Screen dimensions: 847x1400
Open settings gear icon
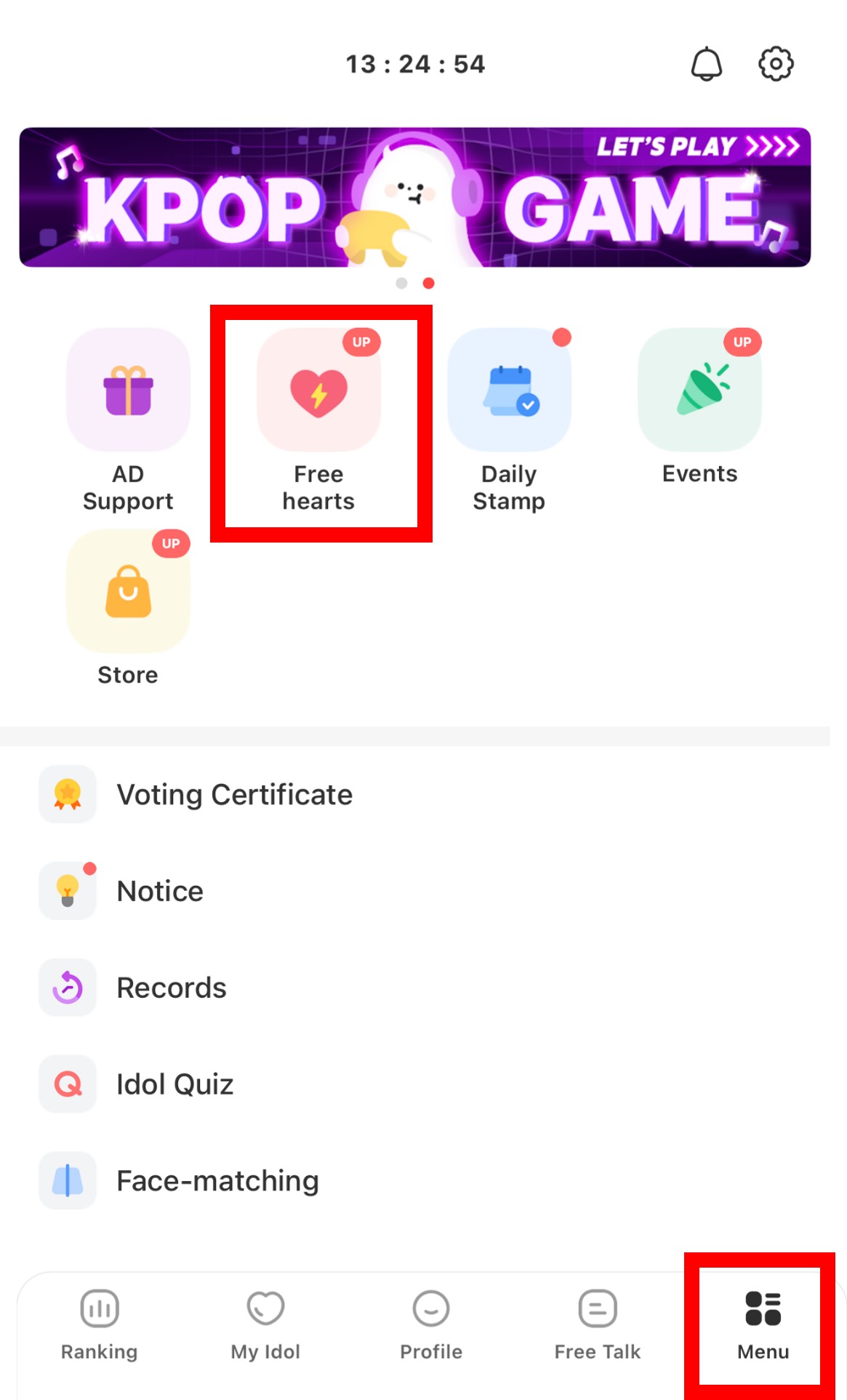pos(776,64)
